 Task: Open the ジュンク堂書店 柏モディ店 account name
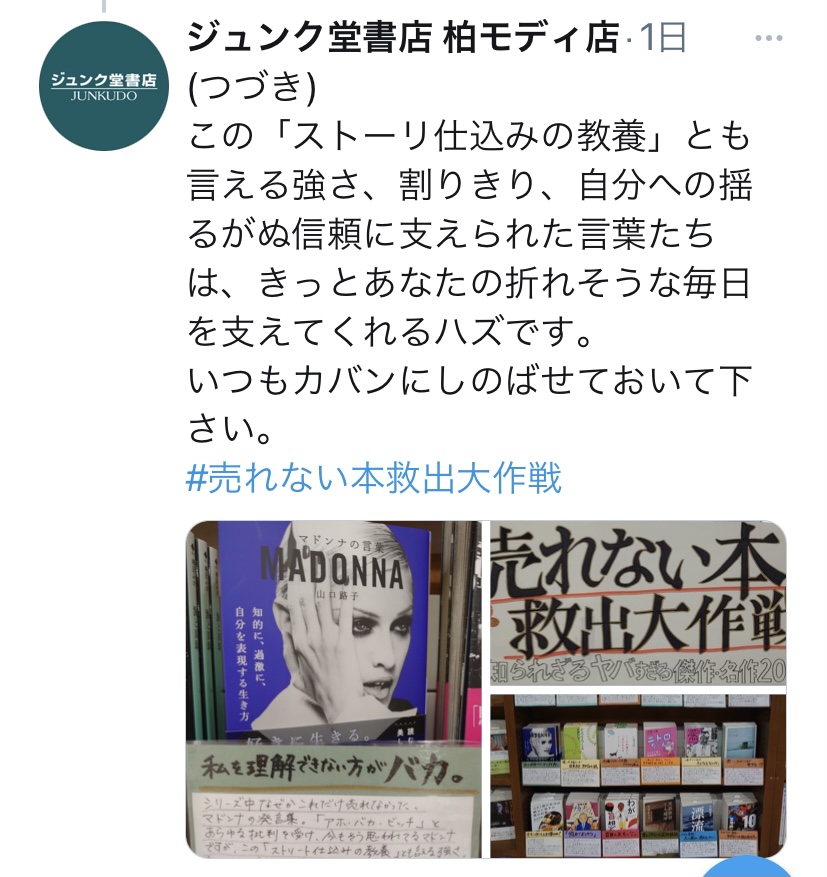tap(403, 39)
